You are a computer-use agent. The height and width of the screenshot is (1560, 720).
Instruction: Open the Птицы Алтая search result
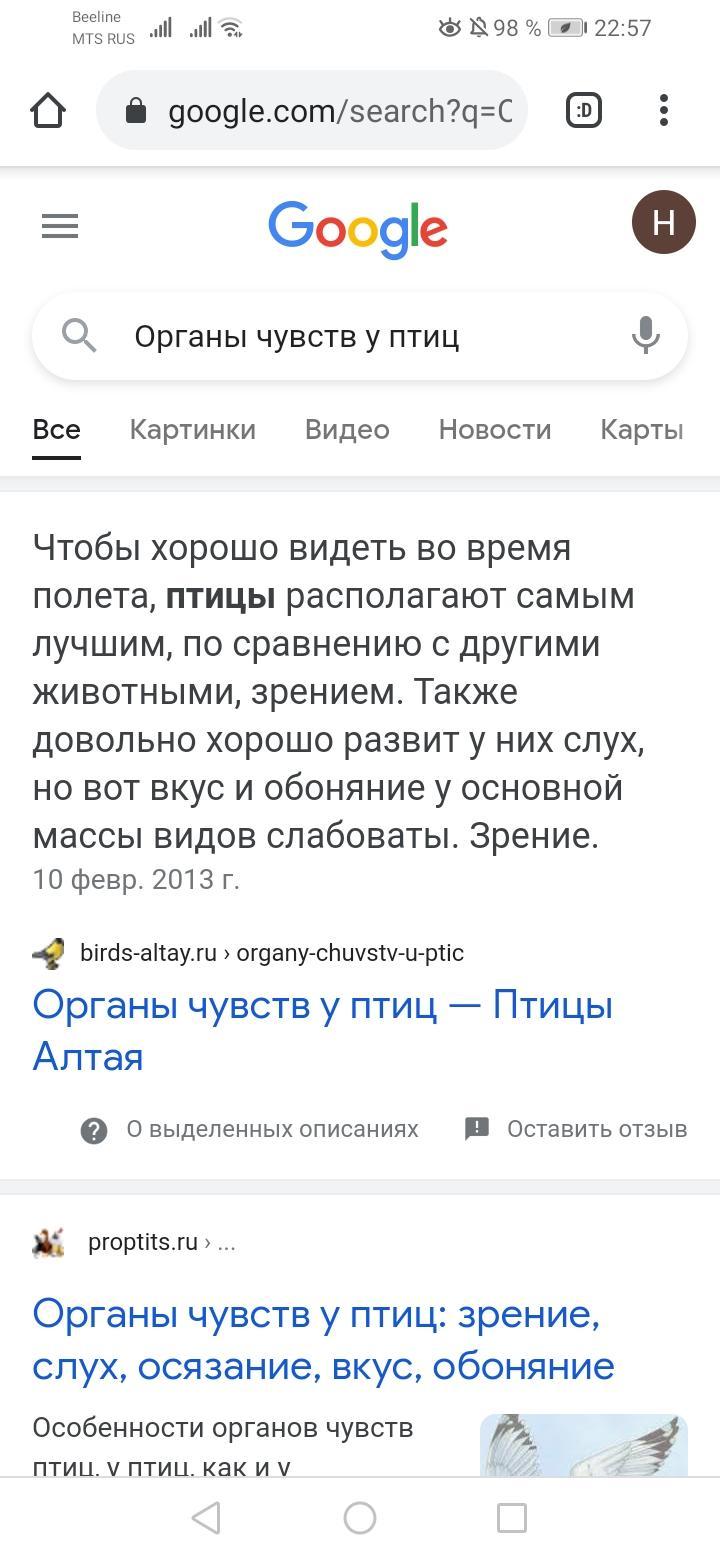coord(322,1030)
